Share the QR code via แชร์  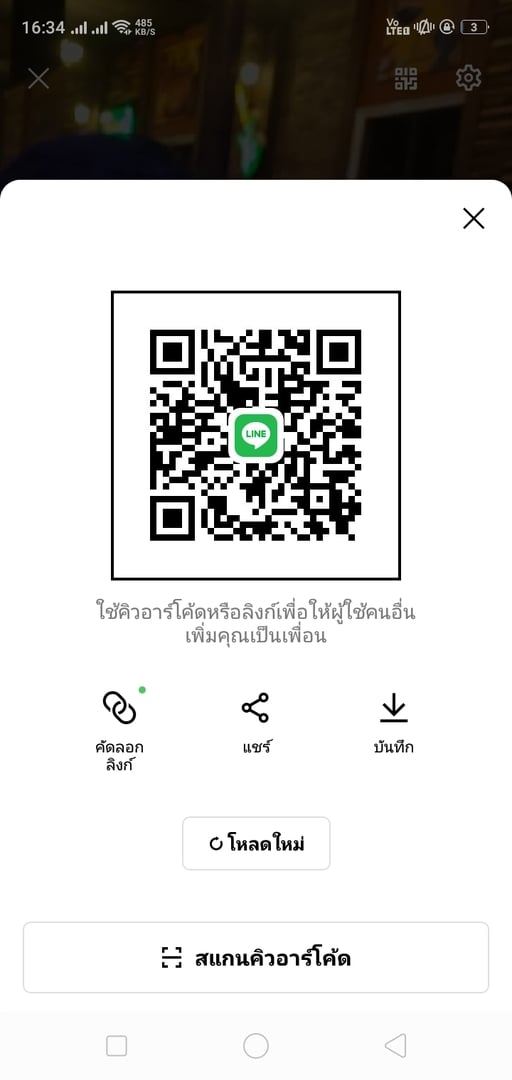click(256, 723)
